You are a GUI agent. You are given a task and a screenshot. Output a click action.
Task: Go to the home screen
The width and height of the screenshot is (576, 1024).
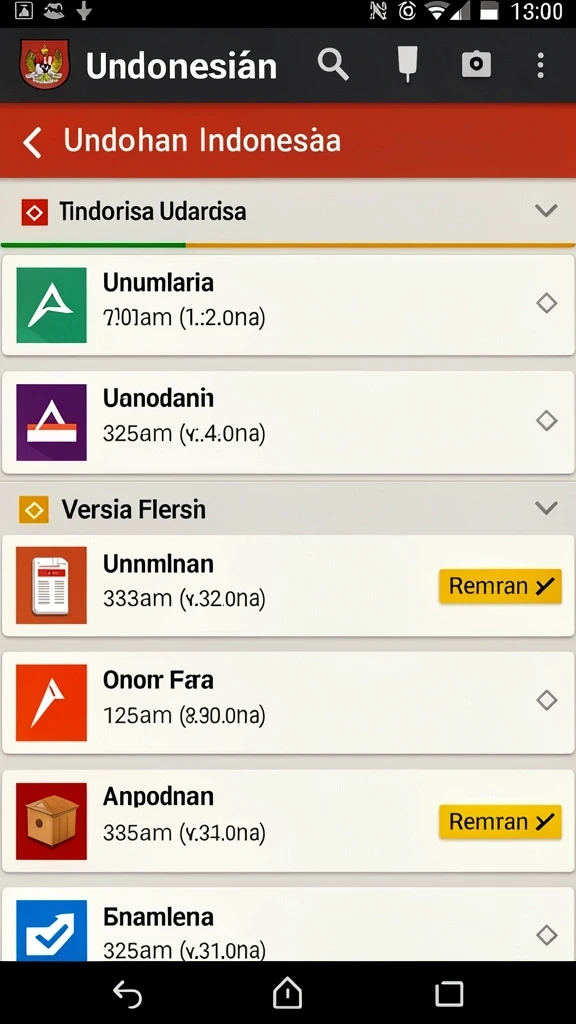287,994
